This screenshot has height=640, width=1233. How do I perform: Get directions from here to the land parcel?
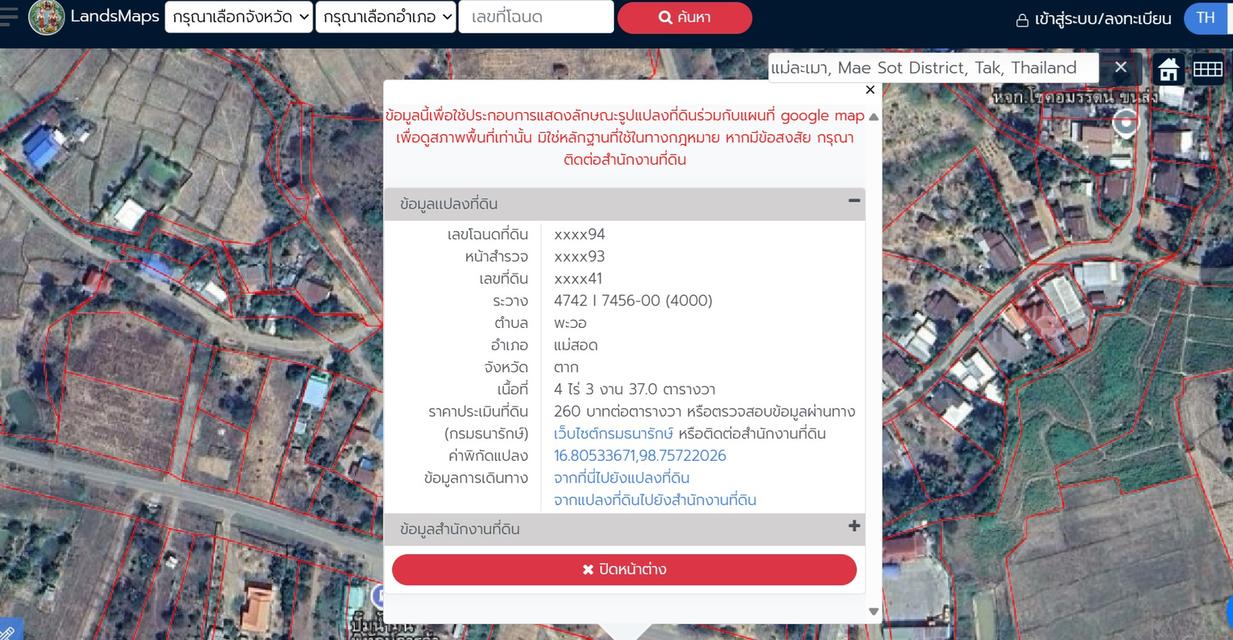coord(621,478)
